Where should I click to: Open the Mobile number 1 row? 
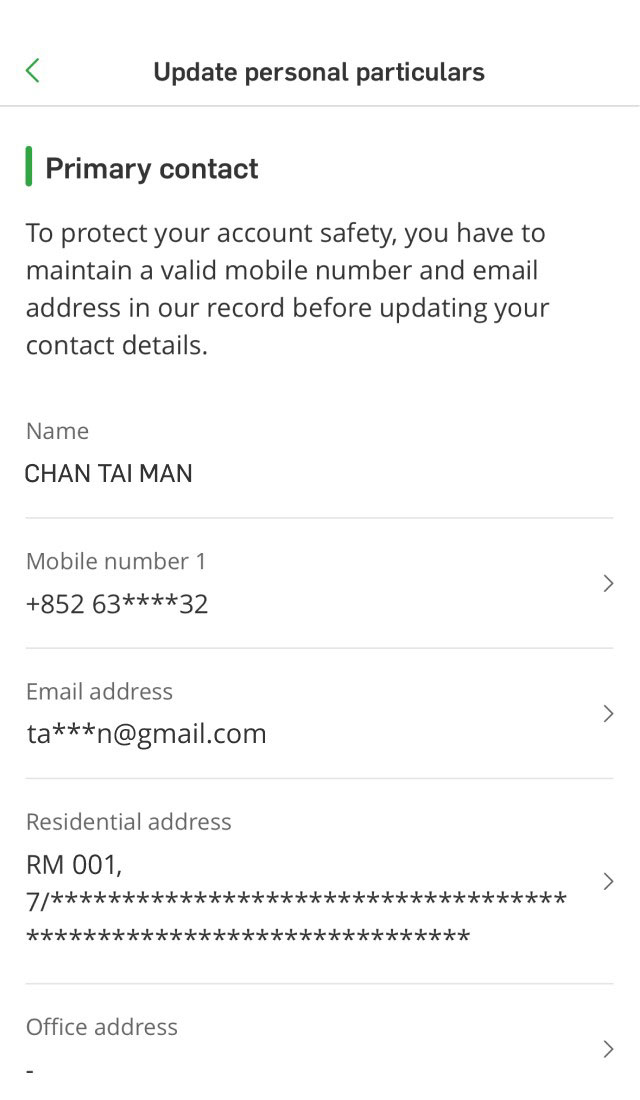point(318,584)
